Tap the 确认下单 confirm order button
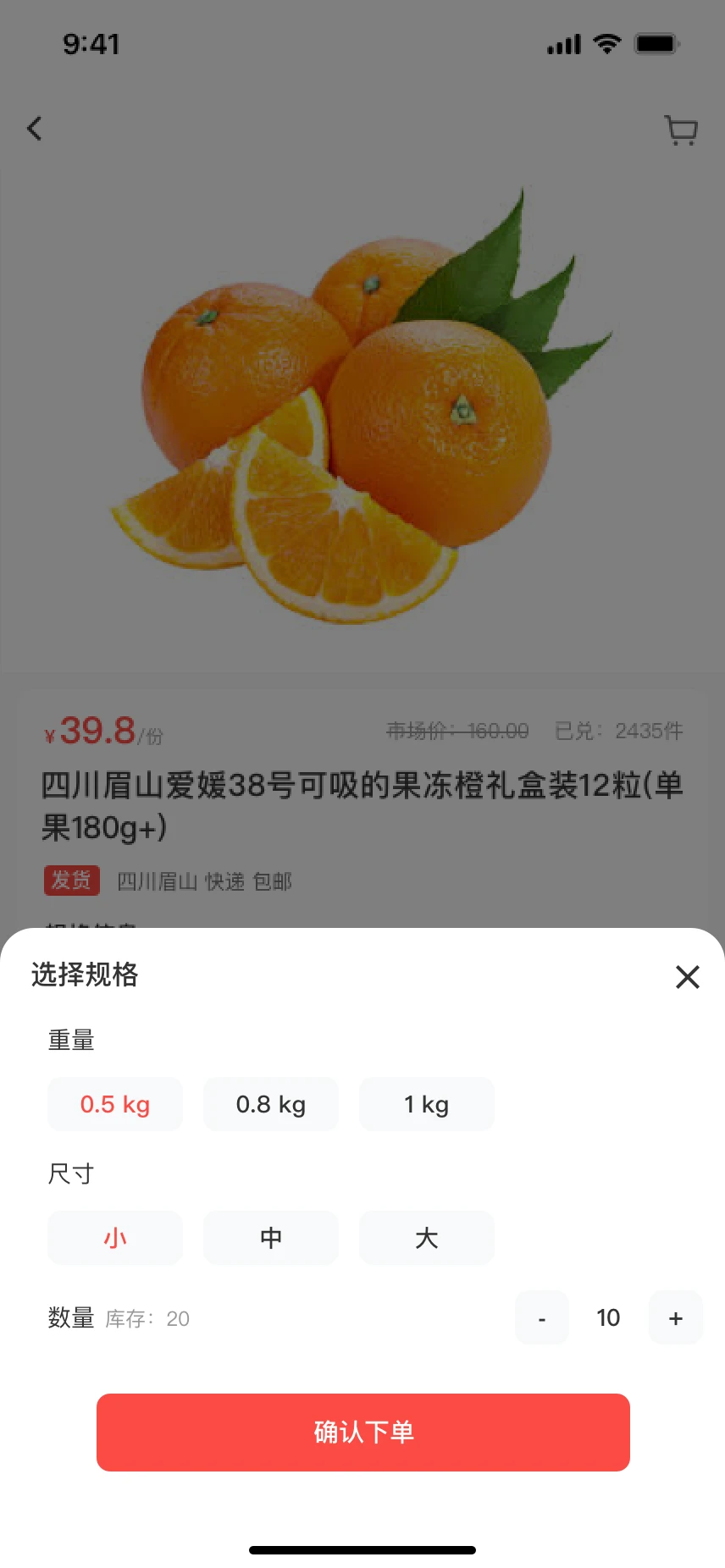 (x=362, y=1432)
